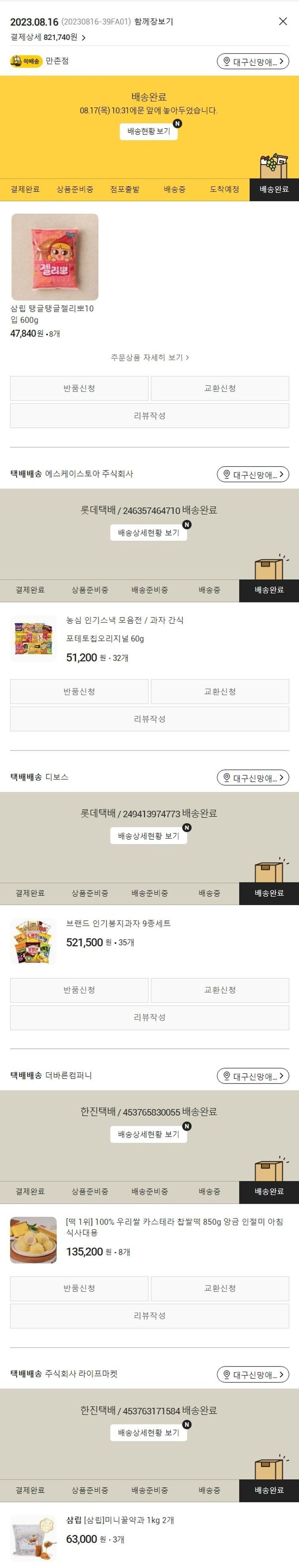Close the order detail page

tap(283, 21)
